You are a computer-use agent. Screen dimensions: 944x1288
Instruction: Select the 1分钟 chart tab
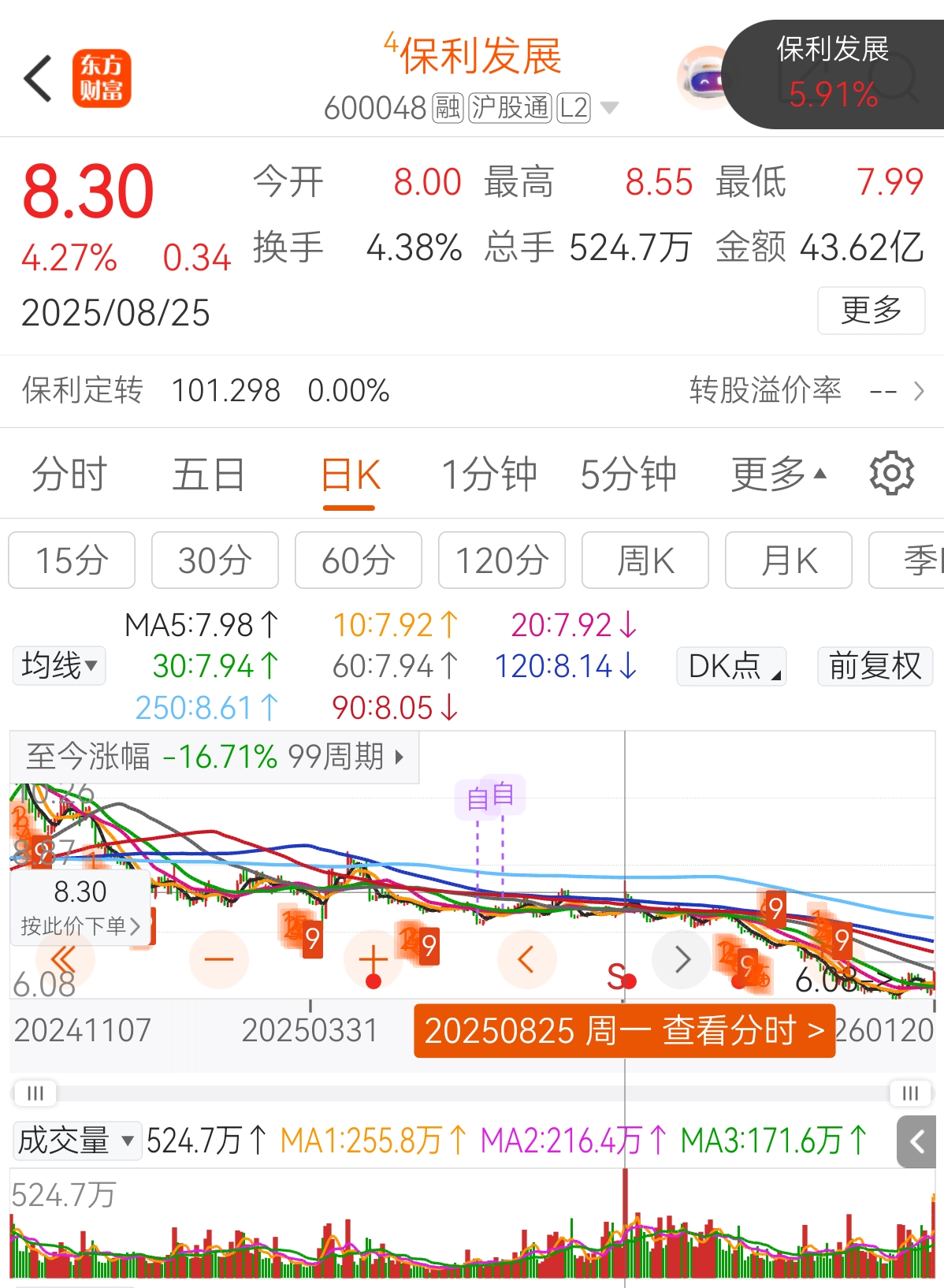489,475
